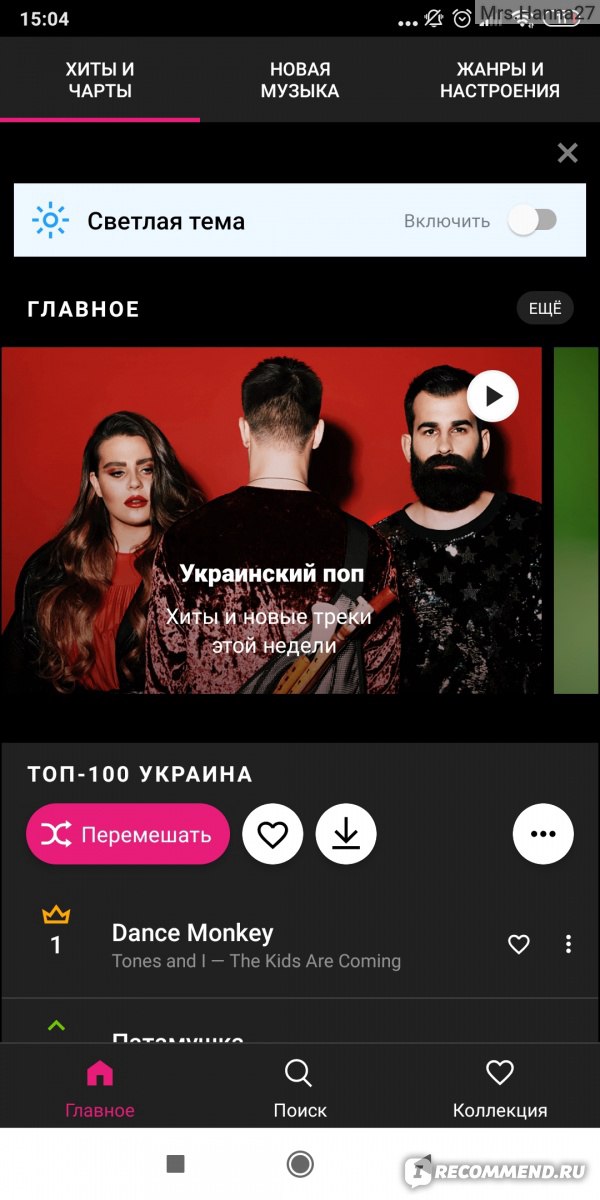The width and height of the screenshot is (600, 1200).
Task: Open the Коллекция tab
Action: coord(500,1088)
